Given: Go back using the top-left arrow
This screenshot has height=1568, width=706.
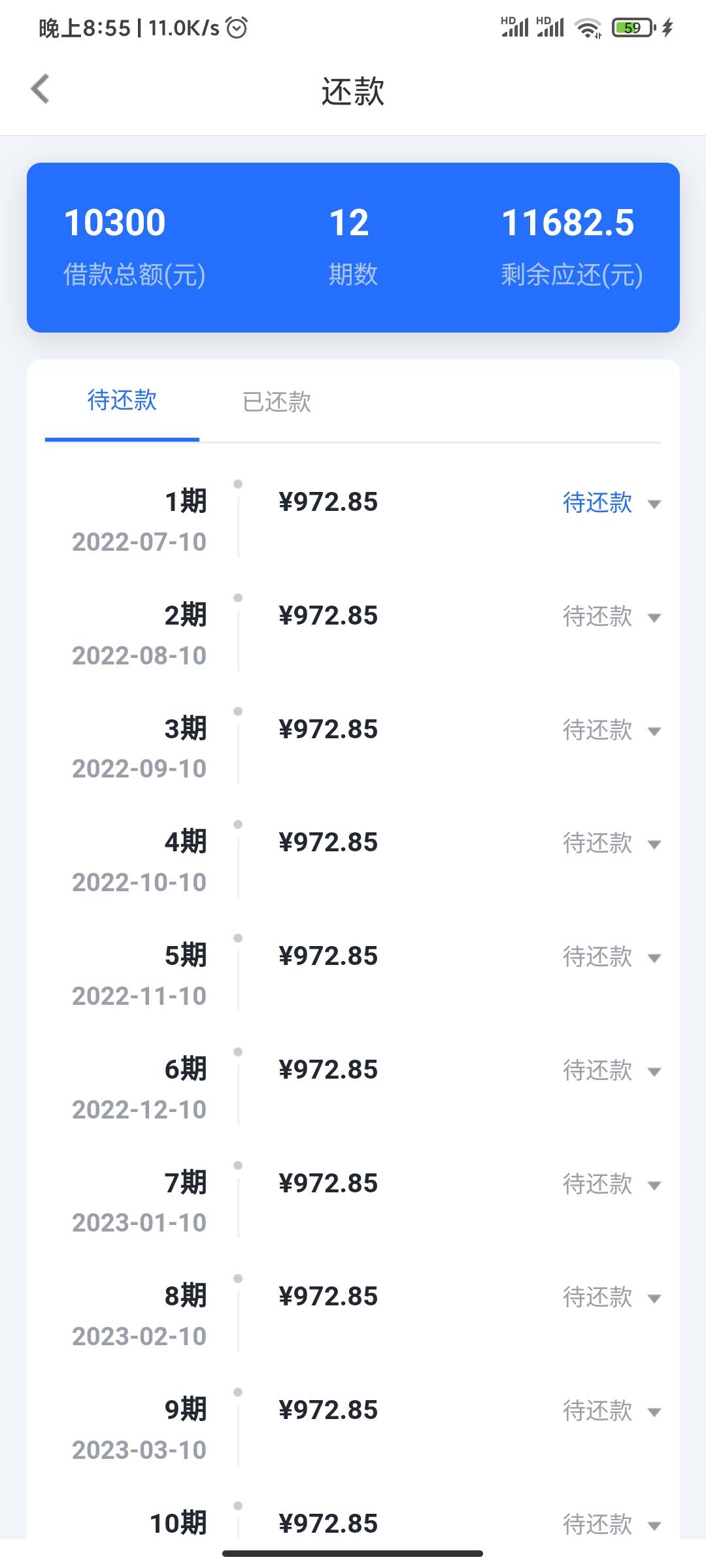Looking at the screenshot, I should pyautogui.click(x=40, y=89).
